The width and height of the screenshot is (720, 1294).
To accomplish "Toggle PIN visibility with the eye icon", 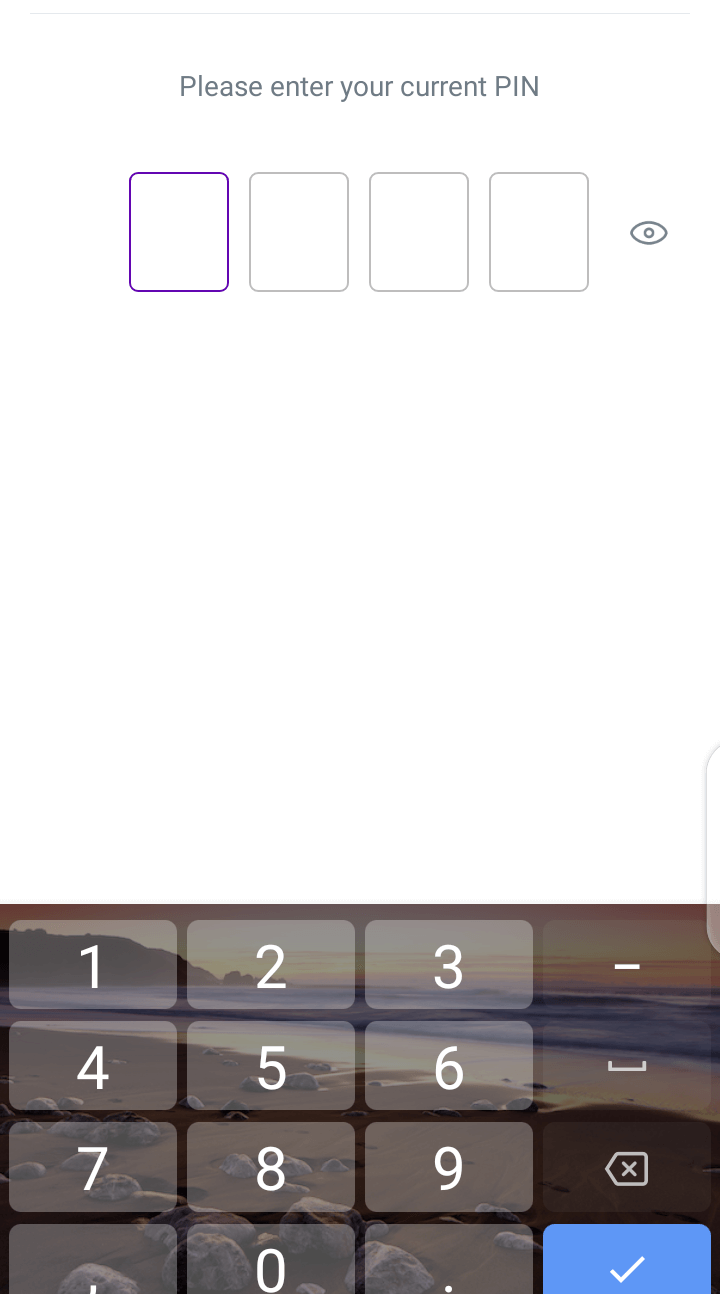I will (648, 233).
